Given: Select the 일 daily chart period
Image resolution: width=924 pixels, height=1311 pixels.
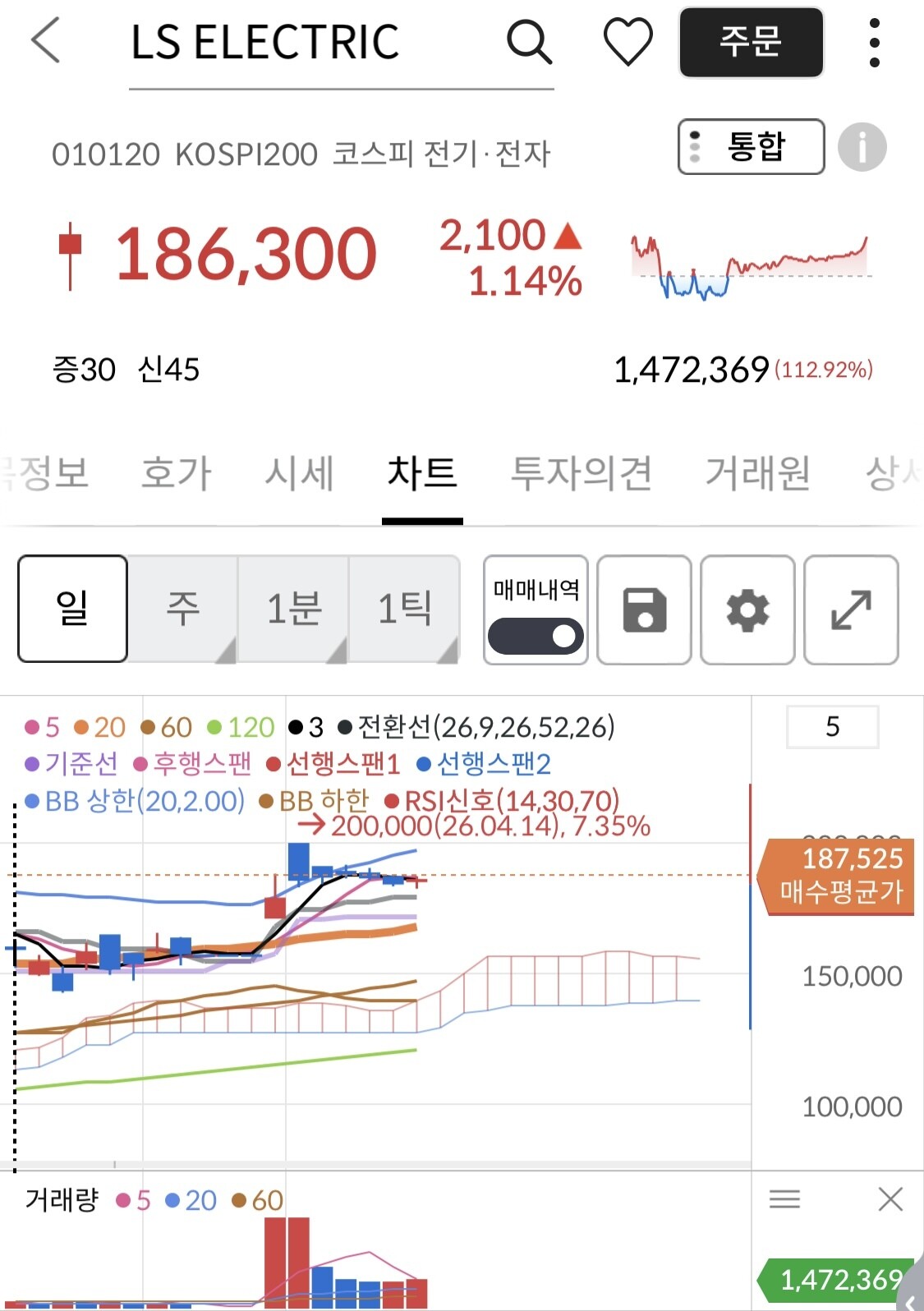Looking at the screenshot, I should pos(72,609).
